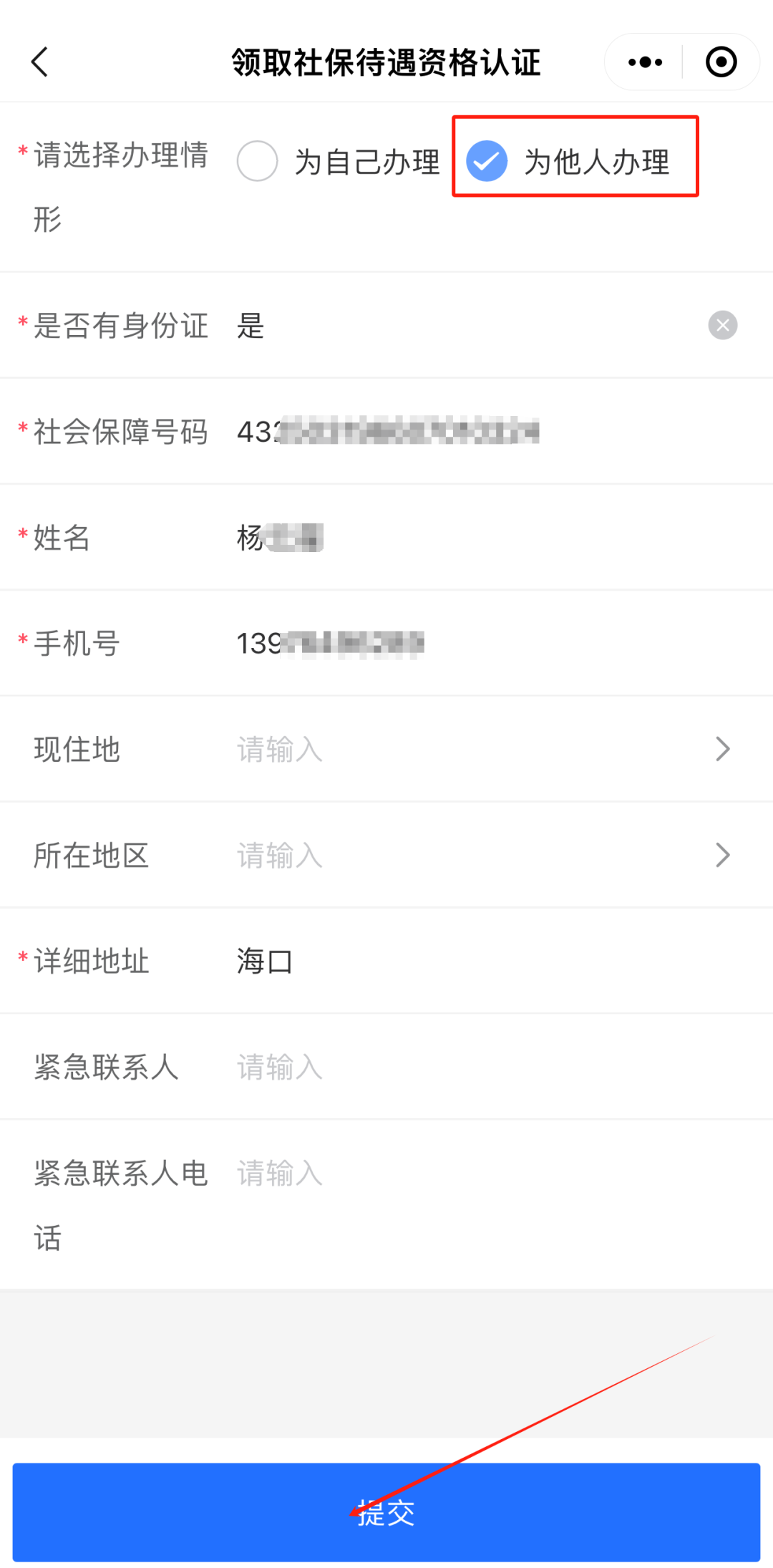Open the mini program more options menu
The height and width of the screenshot is (1568, 773).
pos(645,62)
